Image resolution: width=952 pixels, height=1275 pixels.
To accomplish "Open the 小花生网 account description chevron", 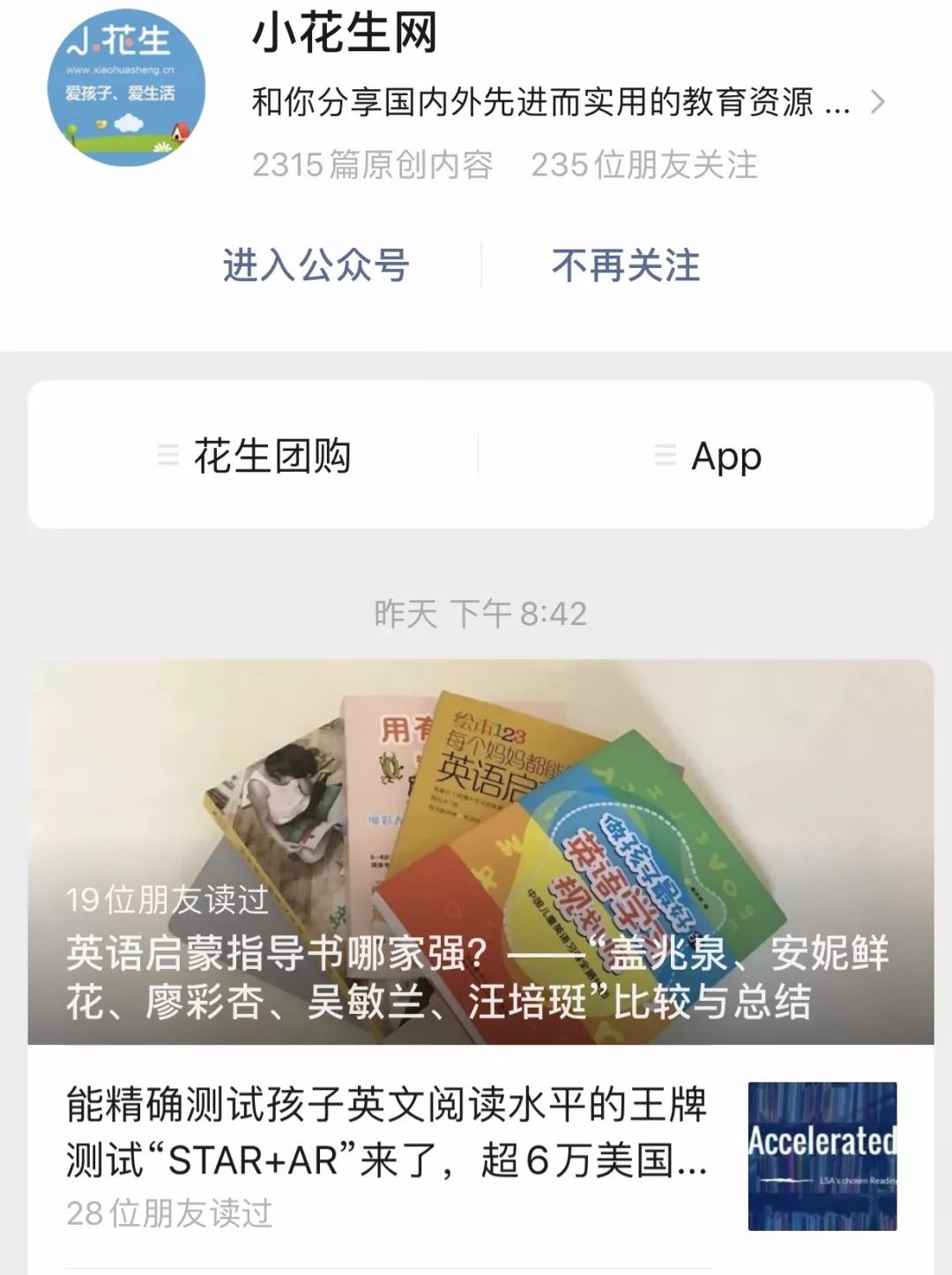I will pyautogui.click(x=876, y=102).
